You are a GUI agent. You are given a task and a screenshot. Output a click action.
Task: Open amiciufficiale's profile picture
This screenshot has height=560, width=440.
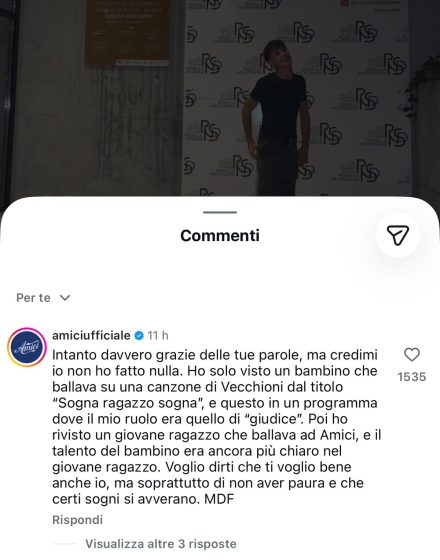coord(27,348)
